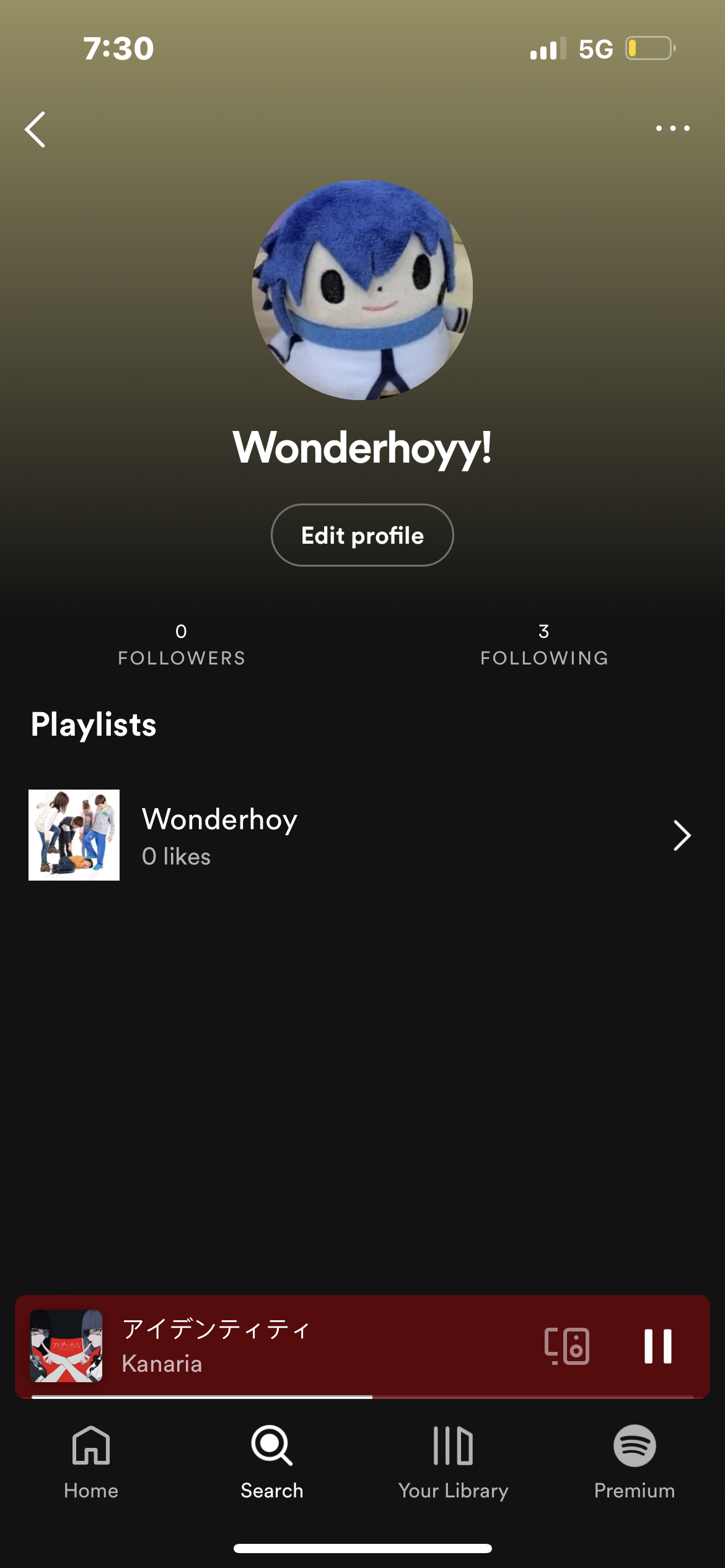Expand the Wonderhoy playlist via its chevron
725x1568 pixels.
click(x=682, y=834)
